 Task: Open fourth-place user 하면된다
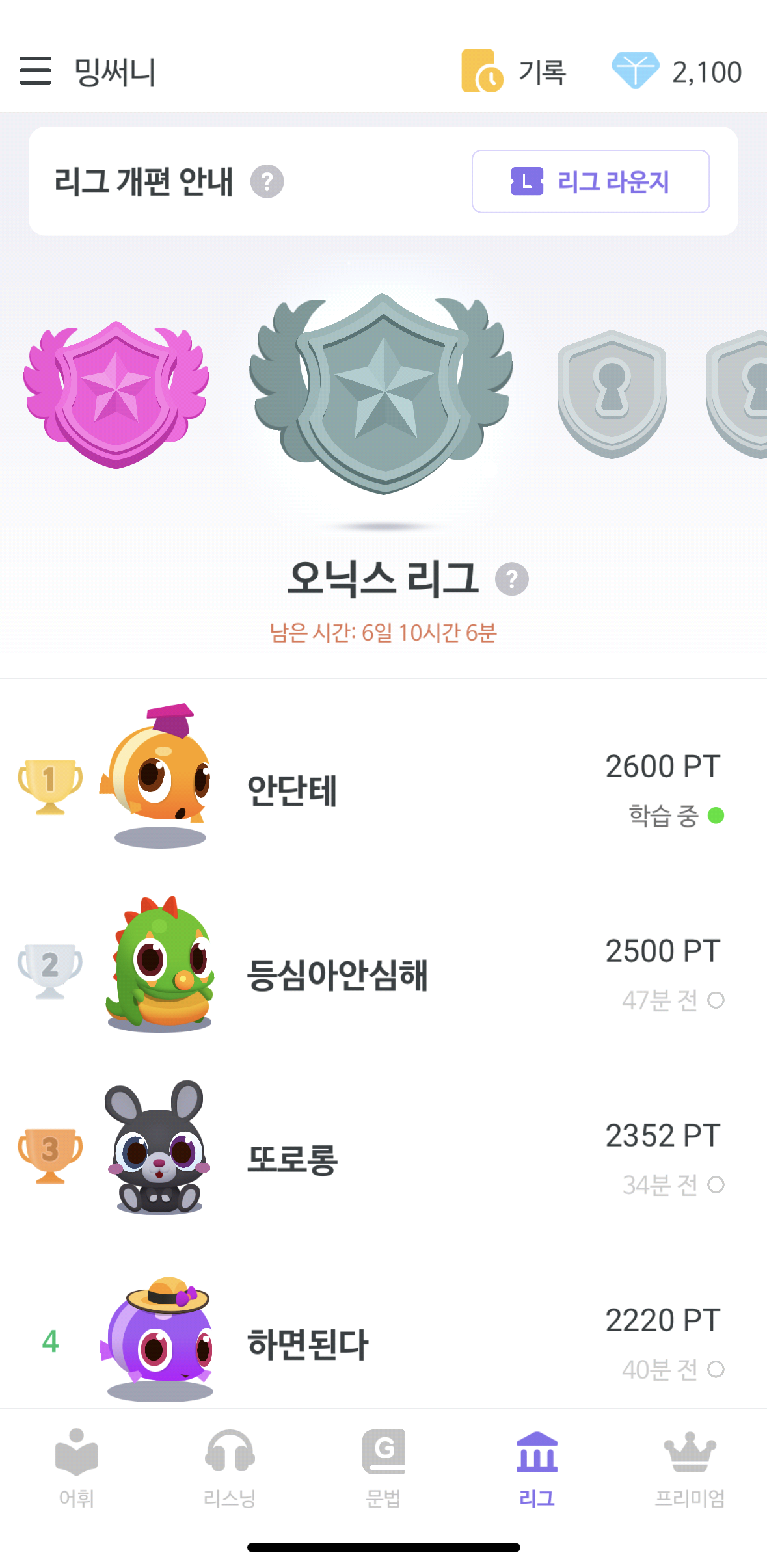(x=308, y=1344)
